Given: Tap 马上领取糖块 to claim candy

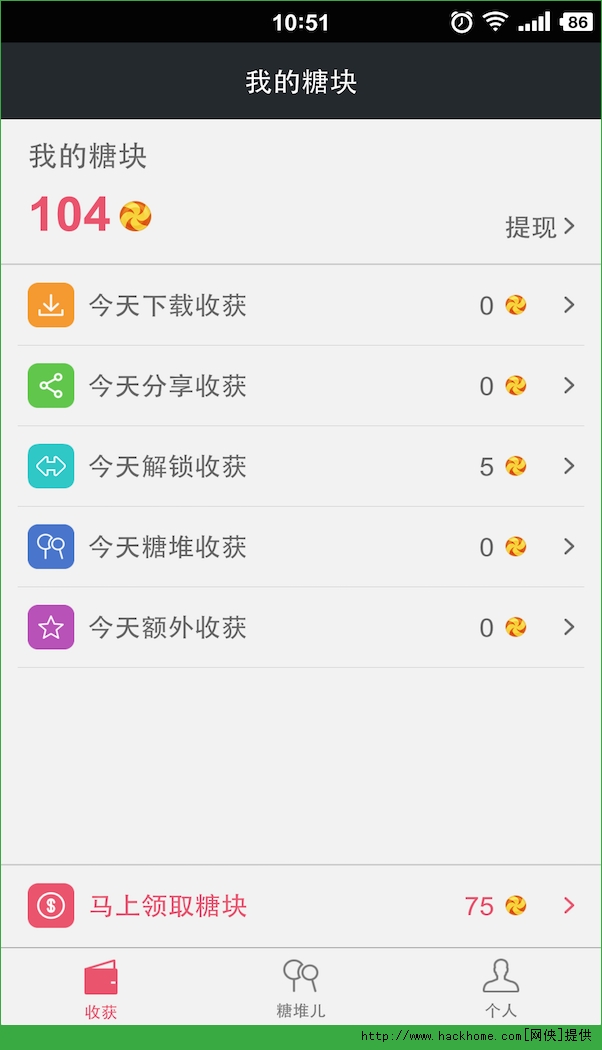Looking at the screenshot, I should click(x=300, y=906).
